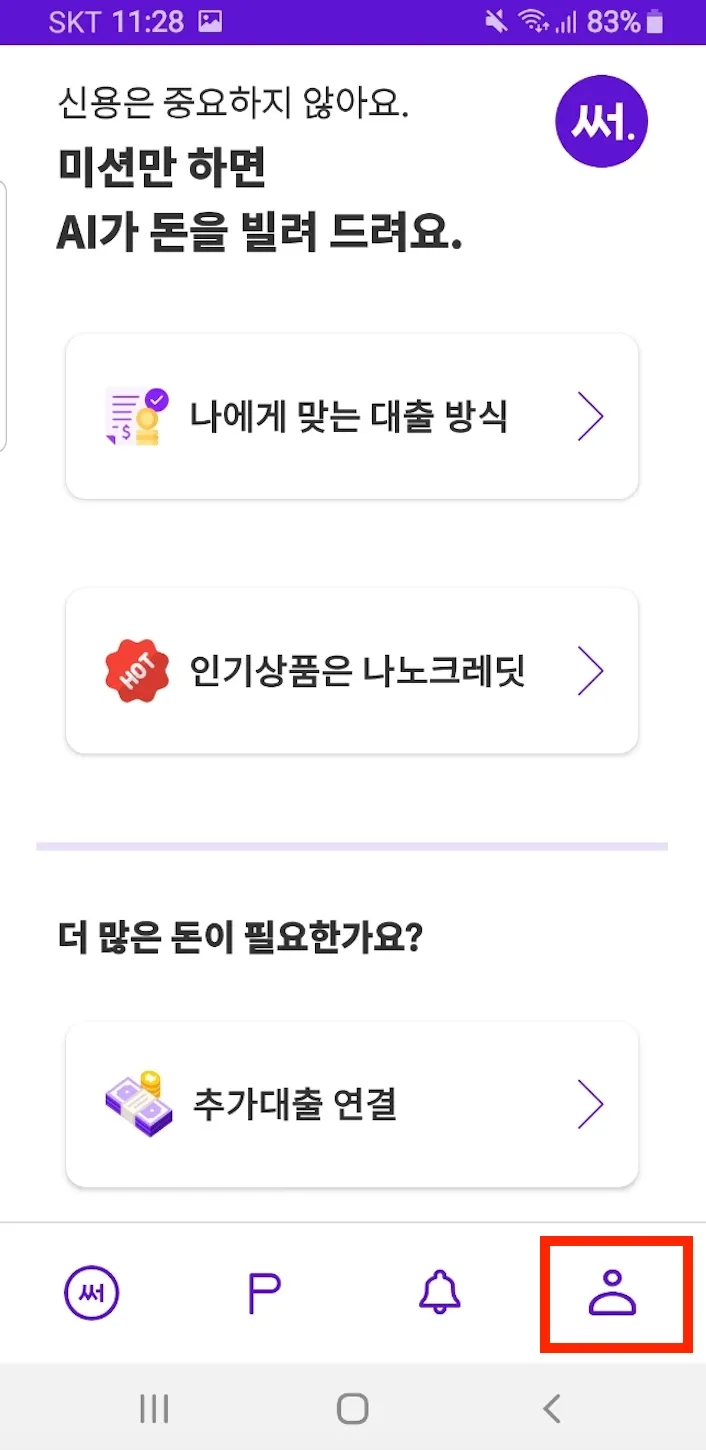Open the 나에게 맞는 대출 방식 card
706x1450 pixels.
tap(352, 416)
